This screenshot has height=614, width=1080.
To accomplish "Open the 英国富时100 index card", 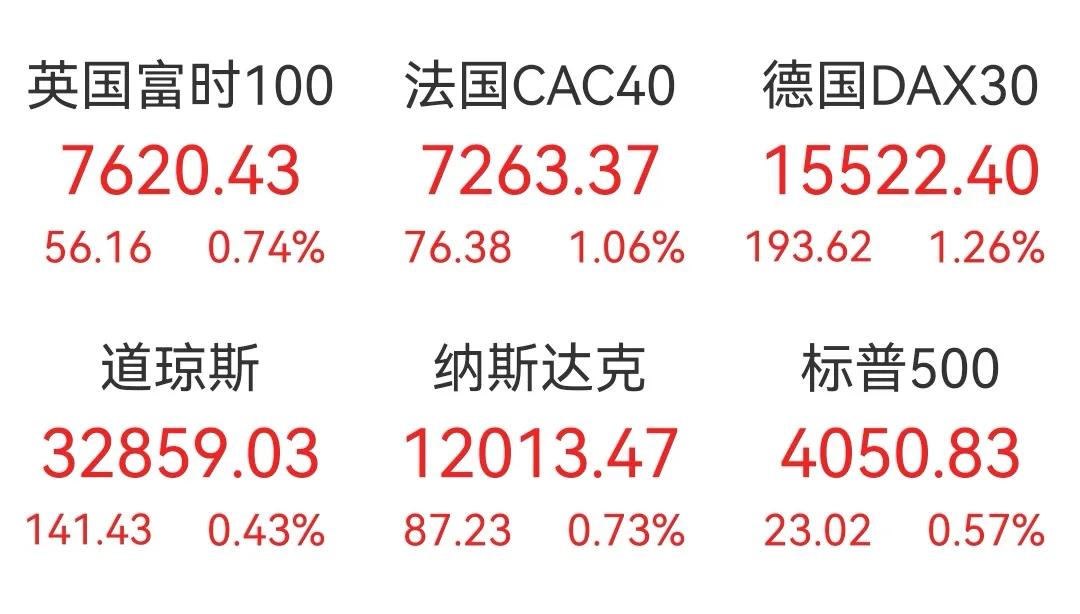I will click(x=180, y=168).
